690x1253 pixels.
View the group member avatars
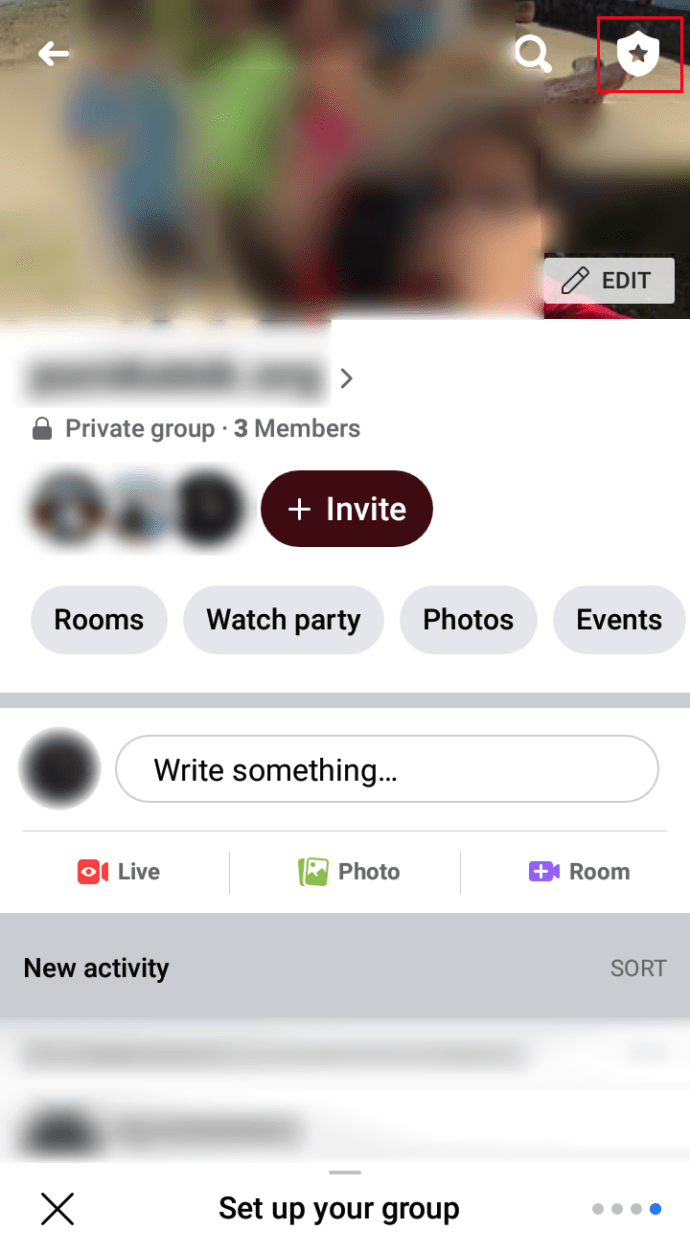pos(136,509)
